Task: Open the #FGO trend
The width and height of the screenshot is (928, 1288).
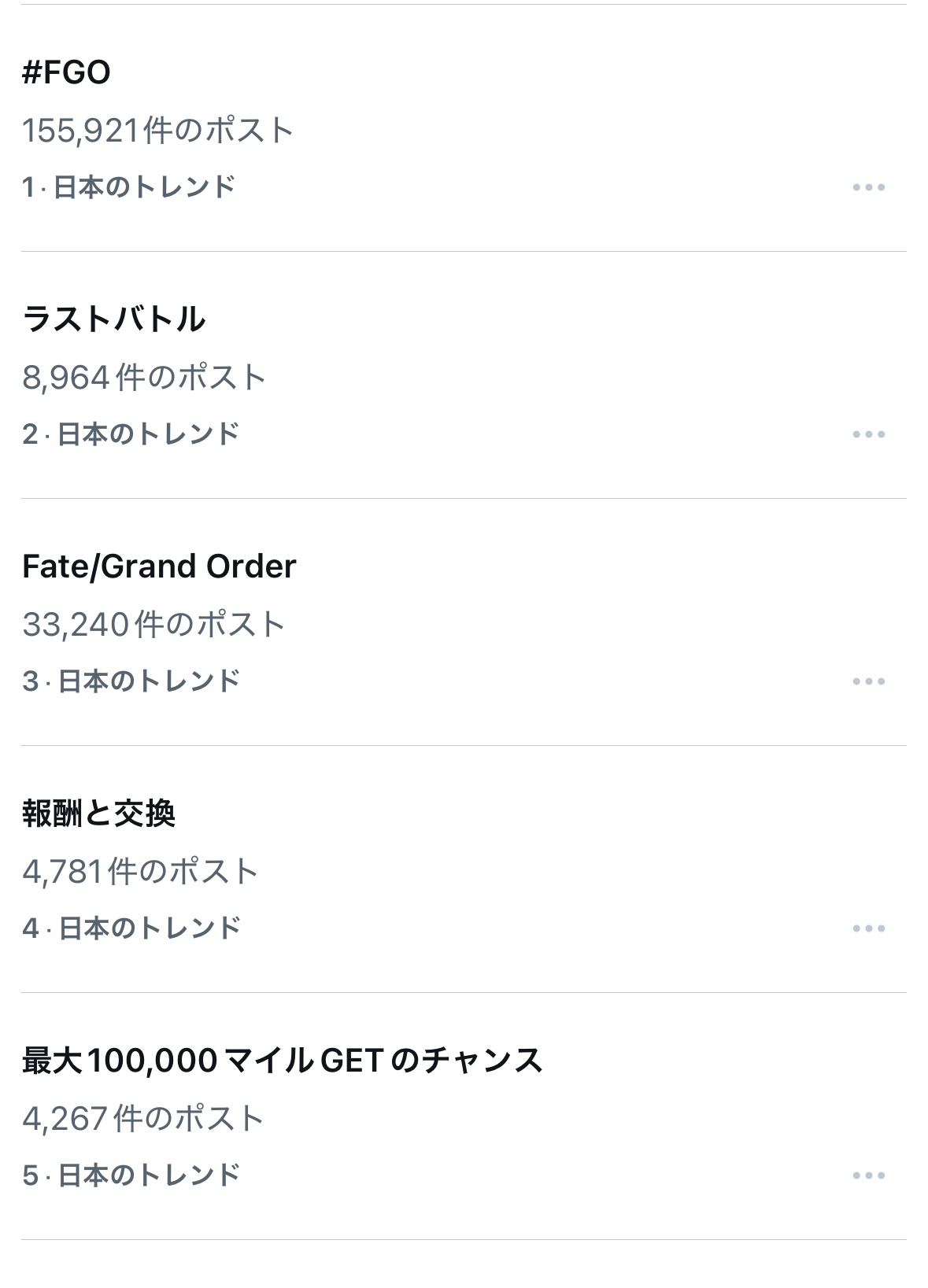Action: pos(67,72)
